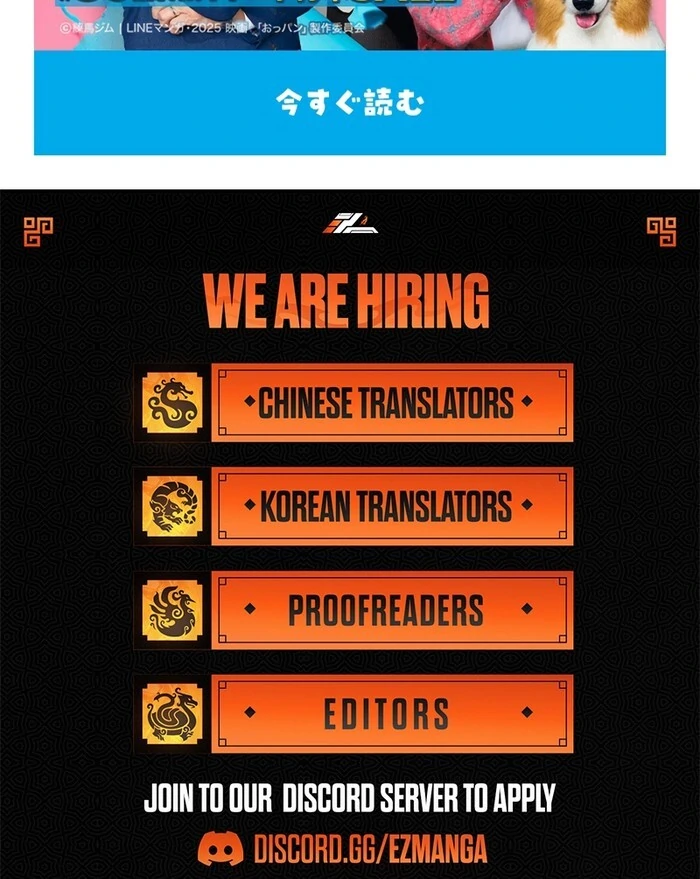
Task: Open the LINEマンガ ad banner image
Action: click(x=350, y=22)
